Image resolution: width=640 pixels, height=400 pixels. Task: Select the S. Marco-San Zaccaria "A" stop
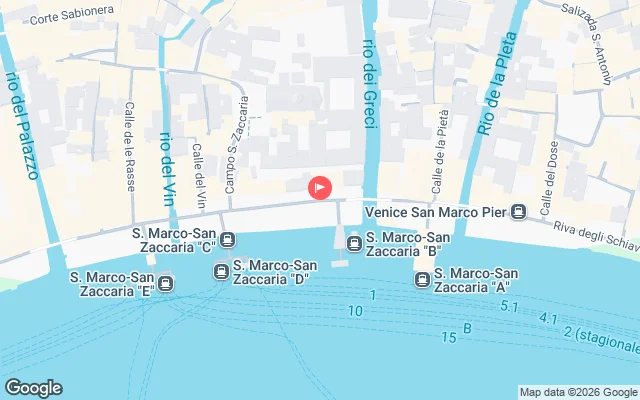point(422,280)
